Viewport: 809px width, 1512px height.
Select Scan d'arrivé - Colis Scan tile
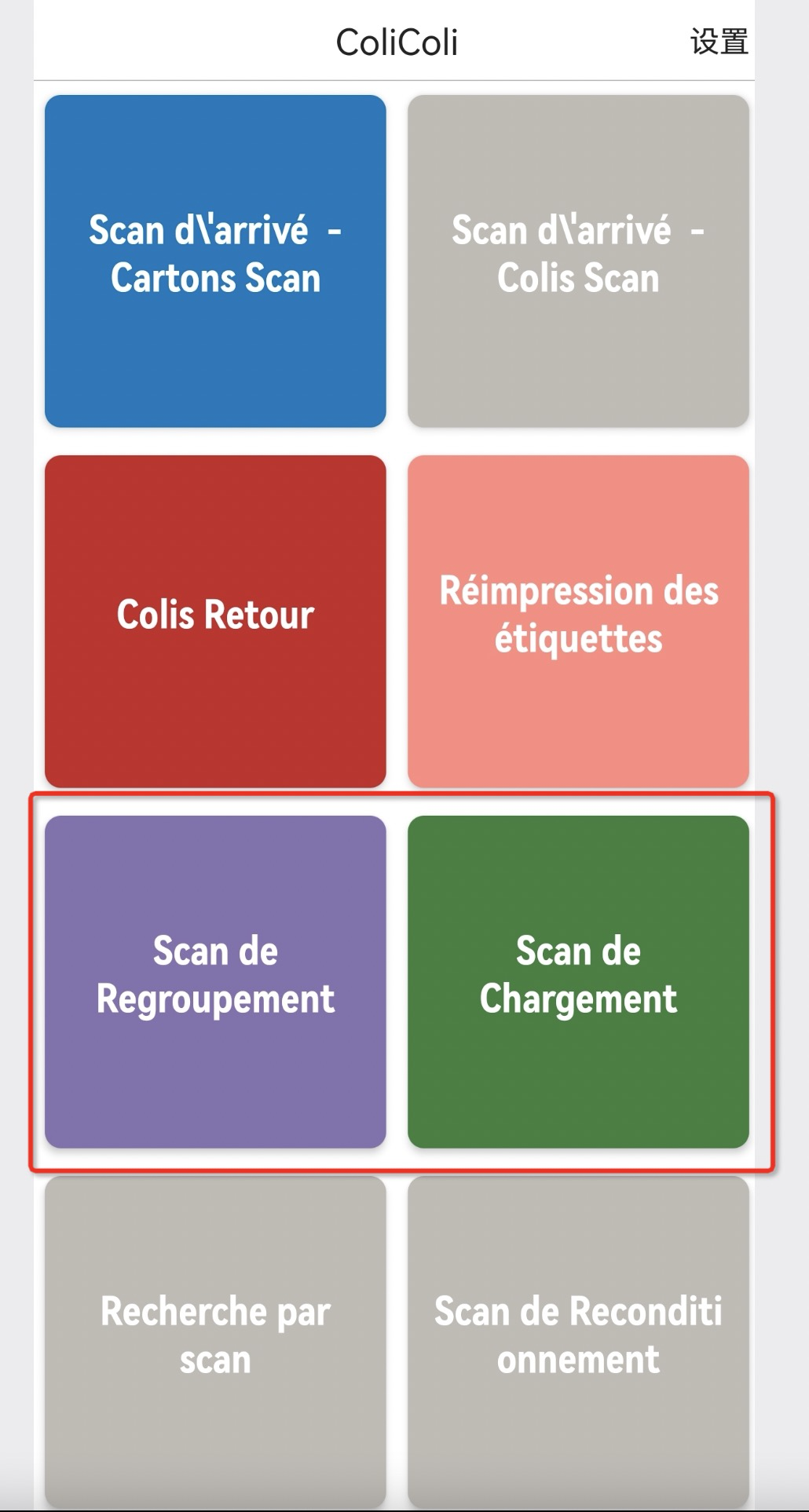(578, 261)
